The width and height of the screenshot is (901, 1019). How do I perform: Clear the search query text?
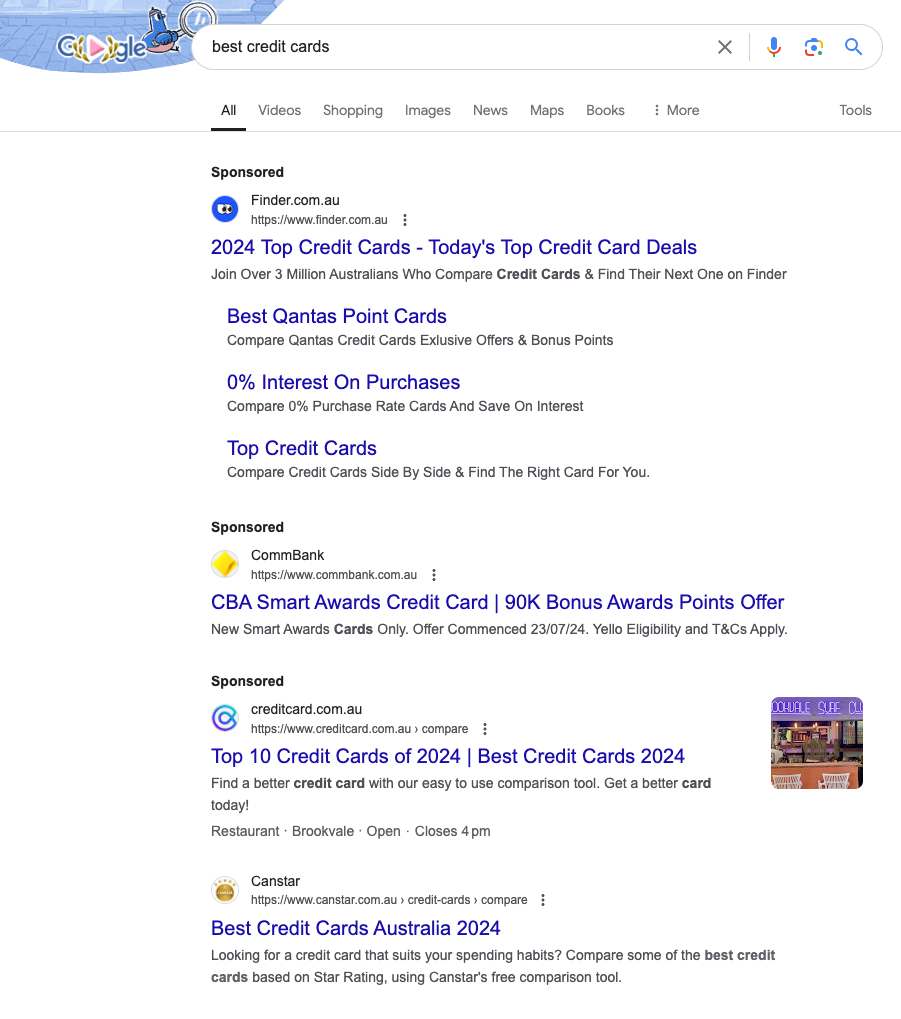(x=724, y=47)
